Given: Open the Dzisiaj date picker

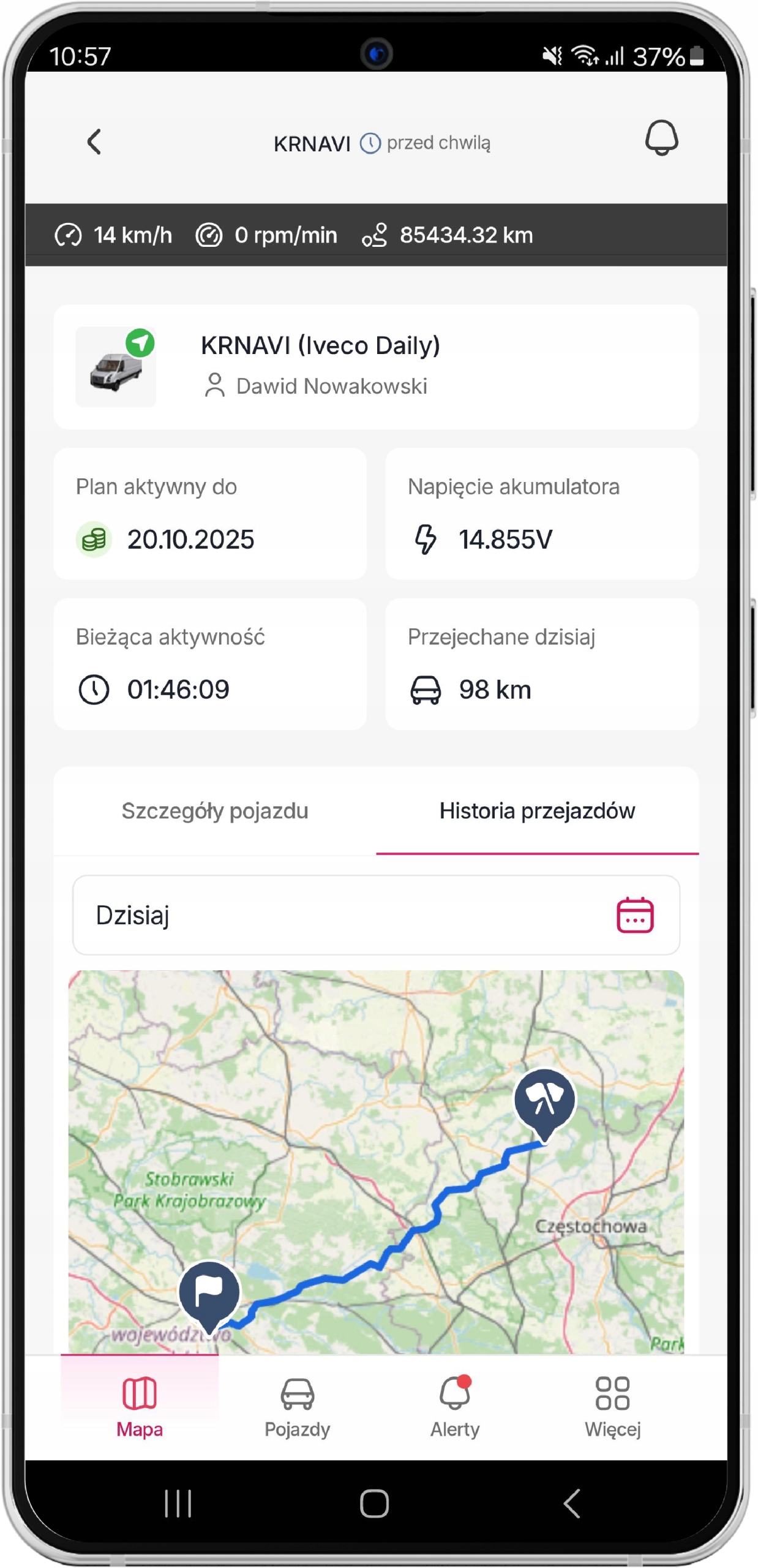Looking at the screenshot, I should tap(375, 914).
